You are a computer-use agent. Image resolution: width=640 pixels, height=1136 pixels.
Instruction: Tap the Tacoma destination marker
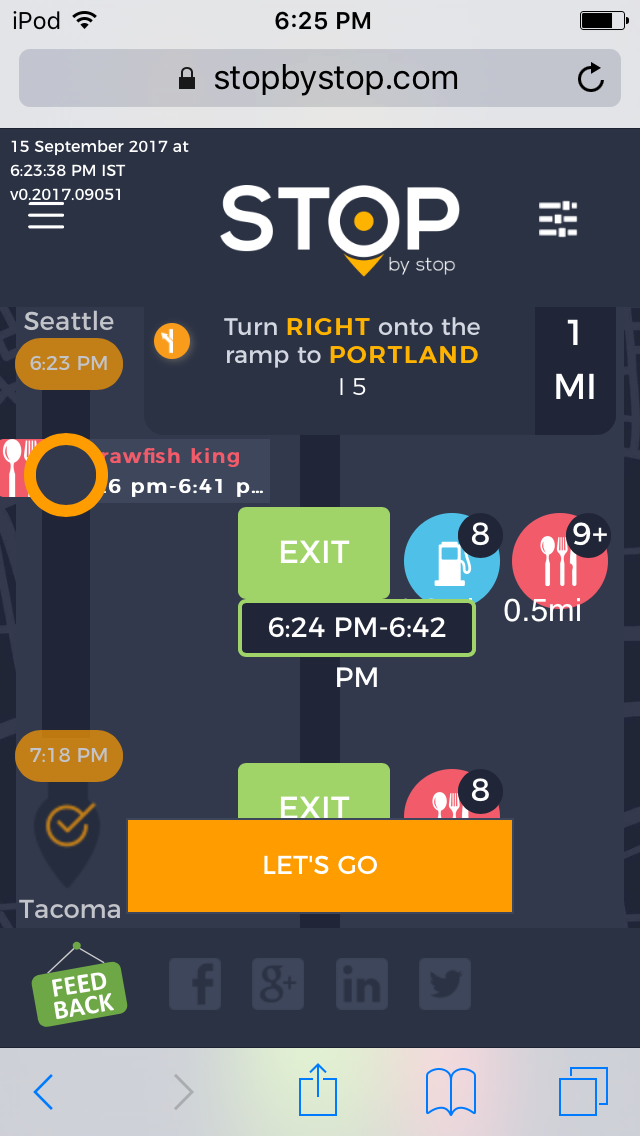pyautogui.click(x=68, y=830)
